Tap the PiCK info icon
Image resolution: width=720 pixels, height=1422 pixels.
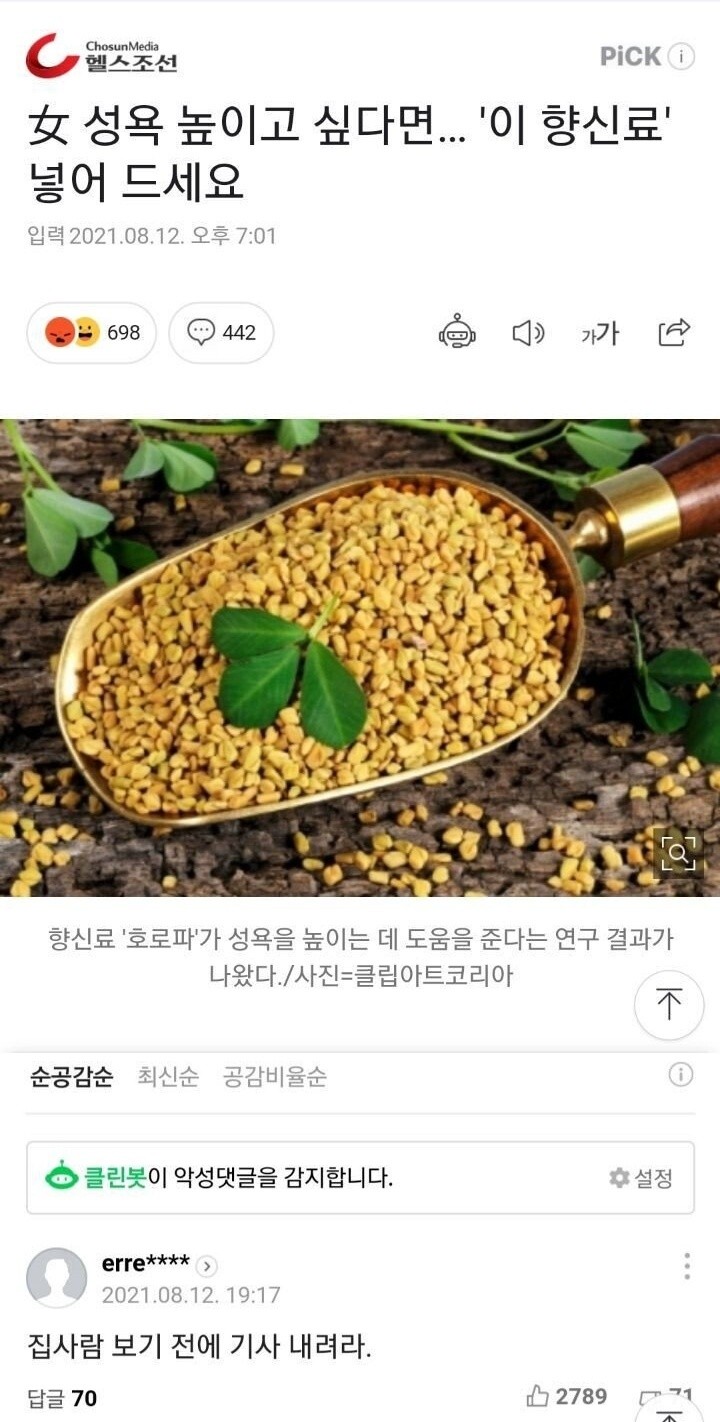681,56
